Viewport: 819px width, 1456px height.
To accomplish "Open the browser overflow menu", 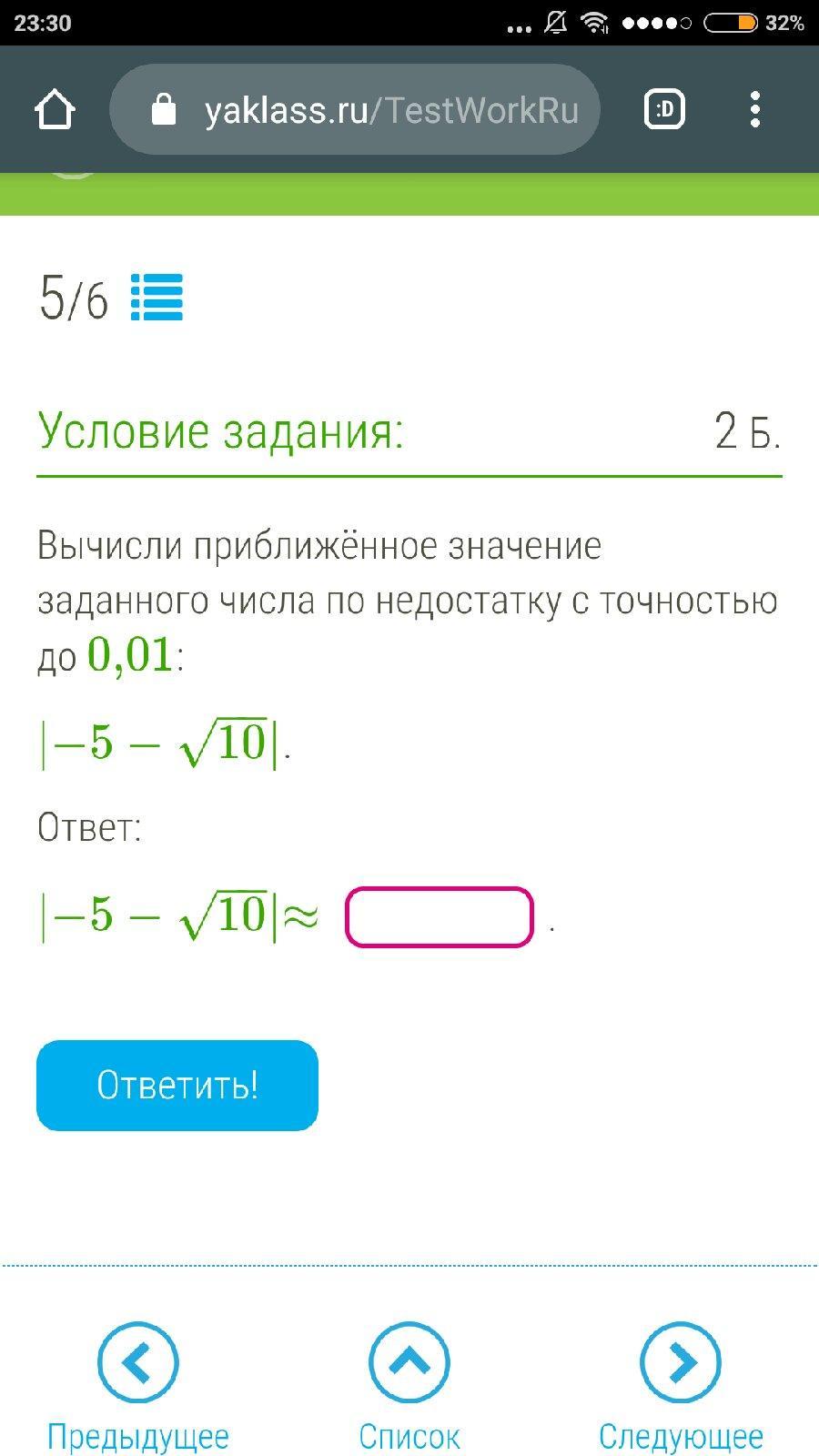I will point(754,110).
